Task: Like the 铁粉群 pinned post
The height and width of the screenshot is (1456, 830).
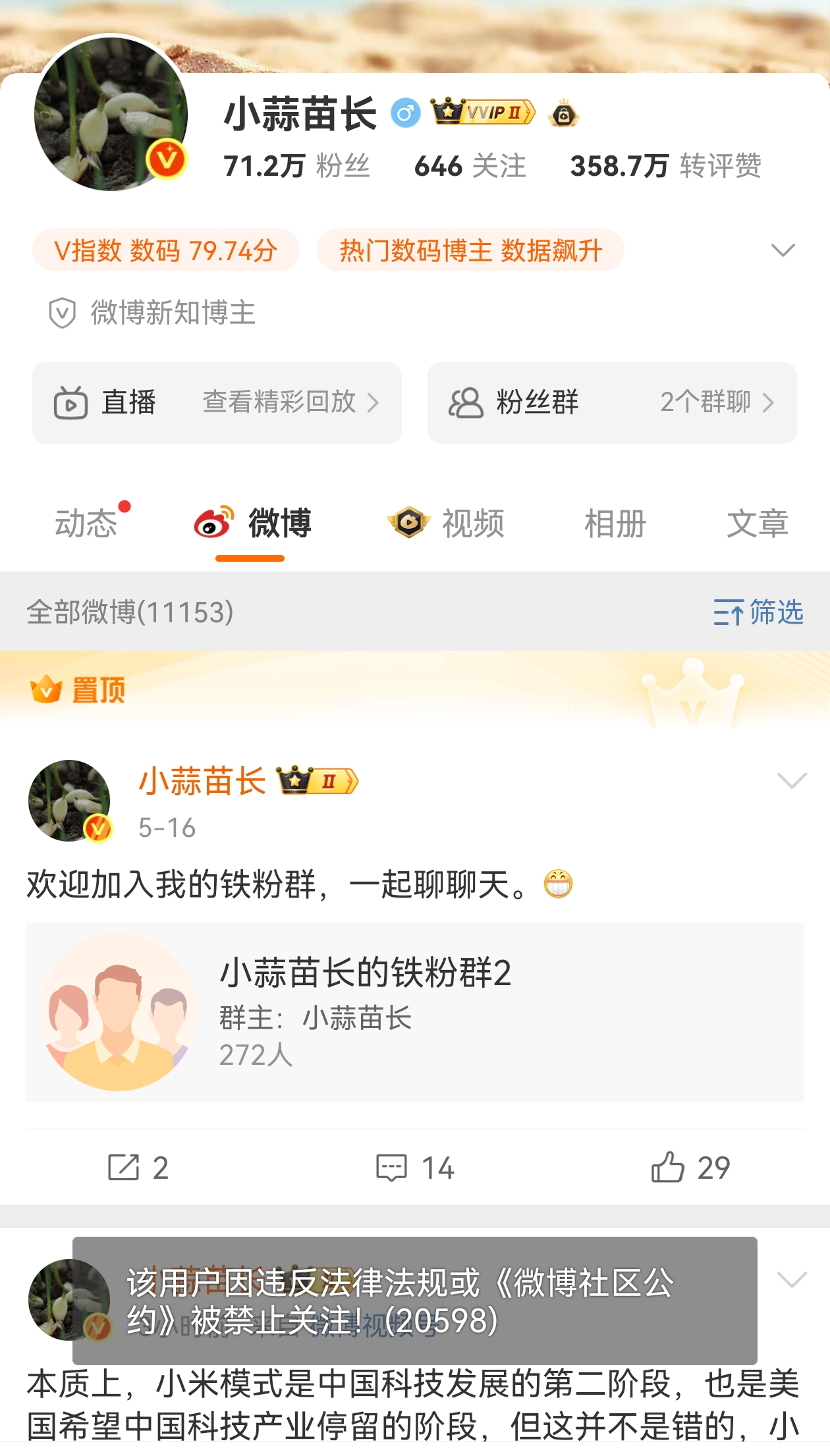Action: pyautogui.click(x=690, y=1168)
